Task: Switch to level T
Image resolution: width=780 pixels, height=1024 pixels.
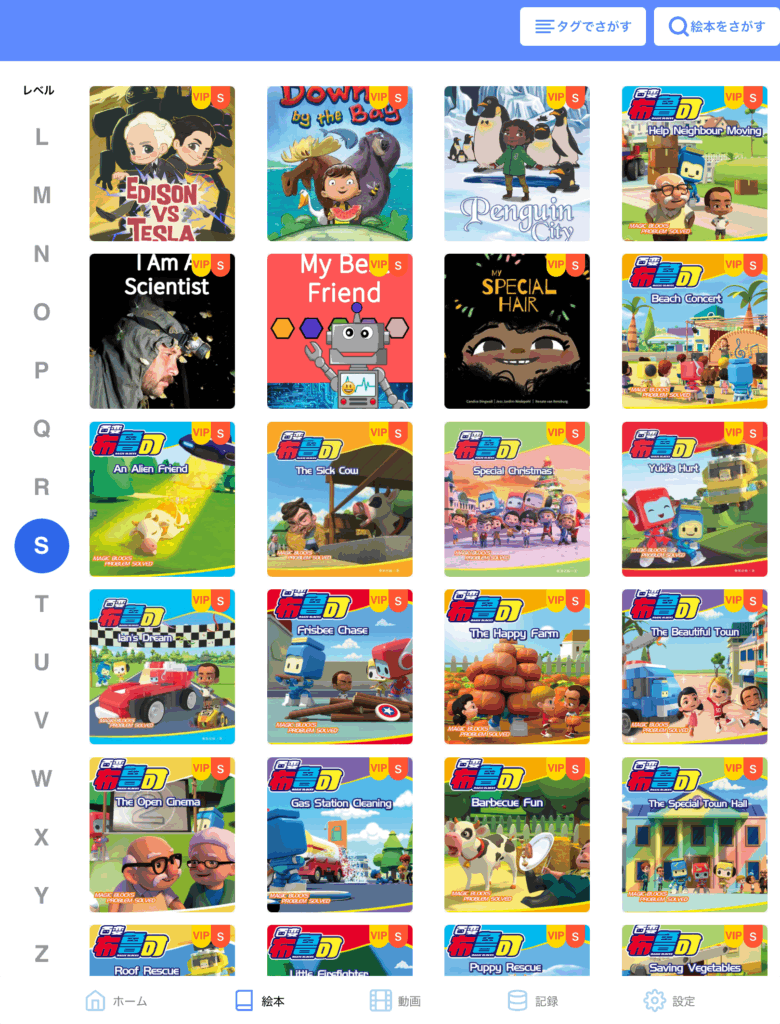Action: click(x=41, y=604)
